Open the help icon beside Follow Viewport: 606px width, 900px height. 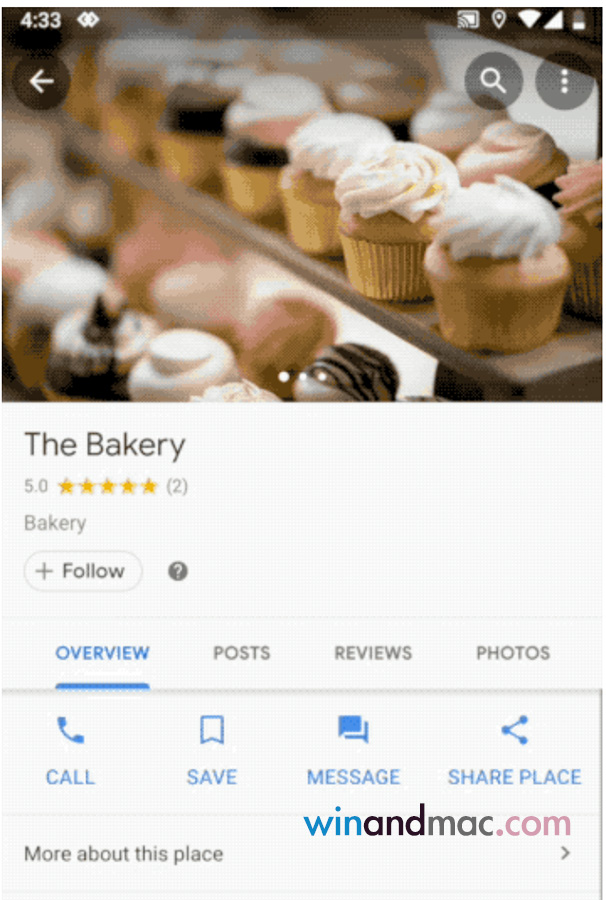pyautogui.click(x=178, y=571)
